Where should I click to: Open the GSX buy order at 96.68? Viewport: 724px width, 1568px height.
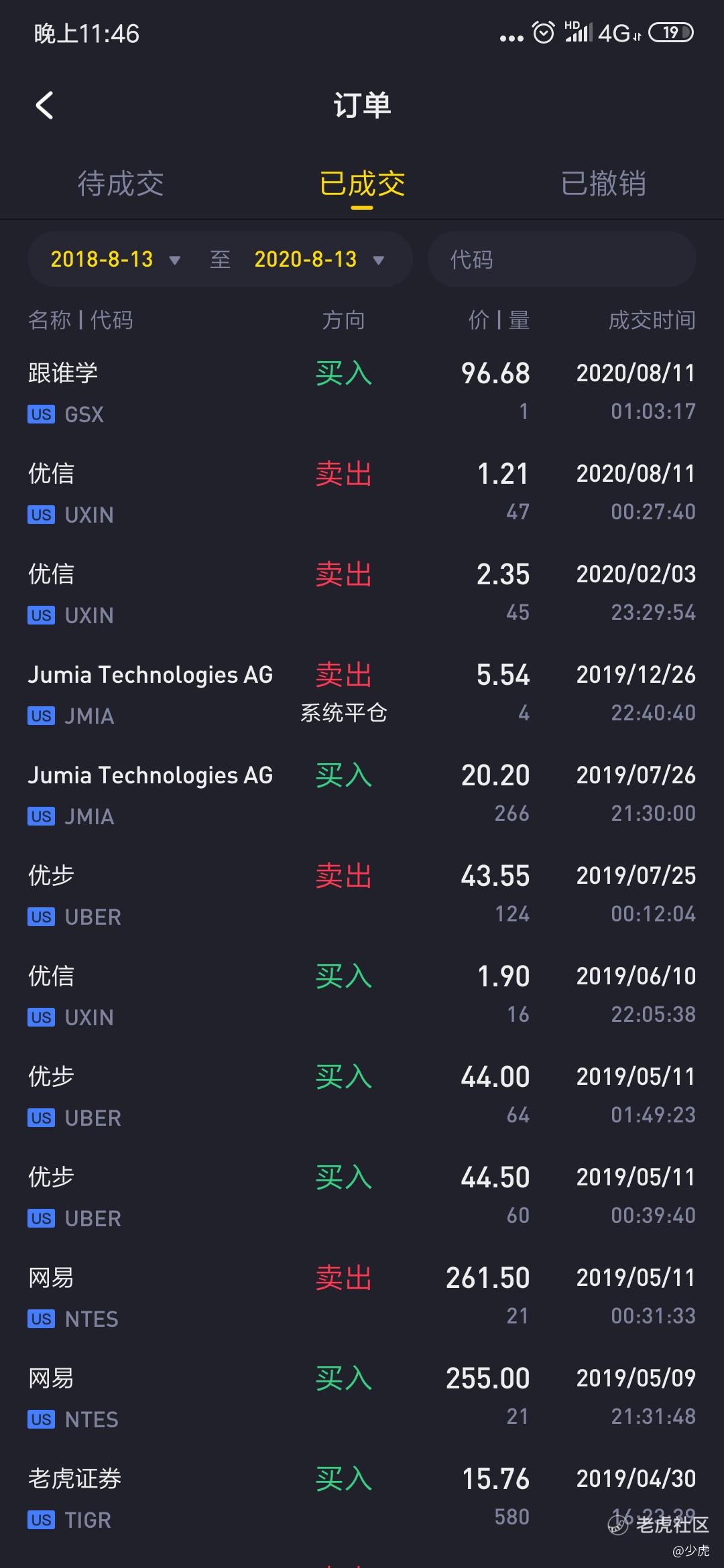(x=362, y=392)
